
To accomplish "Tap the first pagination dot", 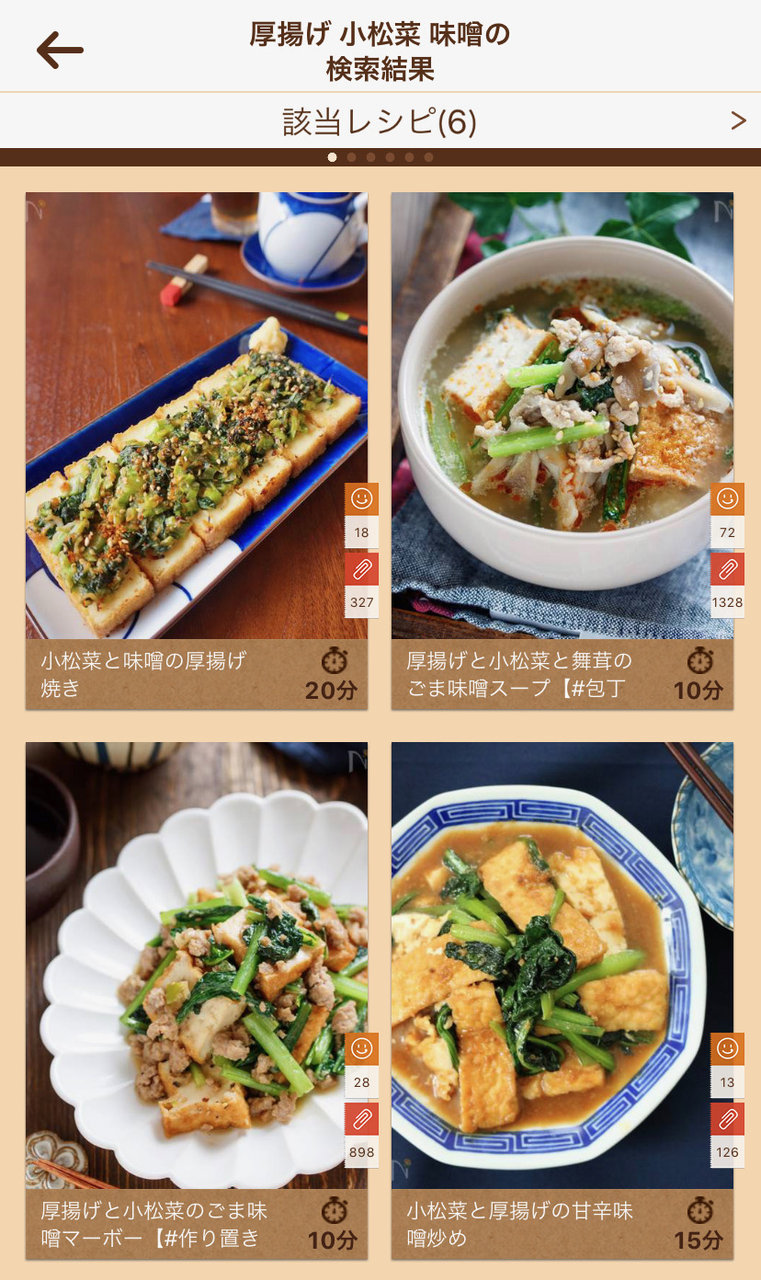I will click(331, 155).
